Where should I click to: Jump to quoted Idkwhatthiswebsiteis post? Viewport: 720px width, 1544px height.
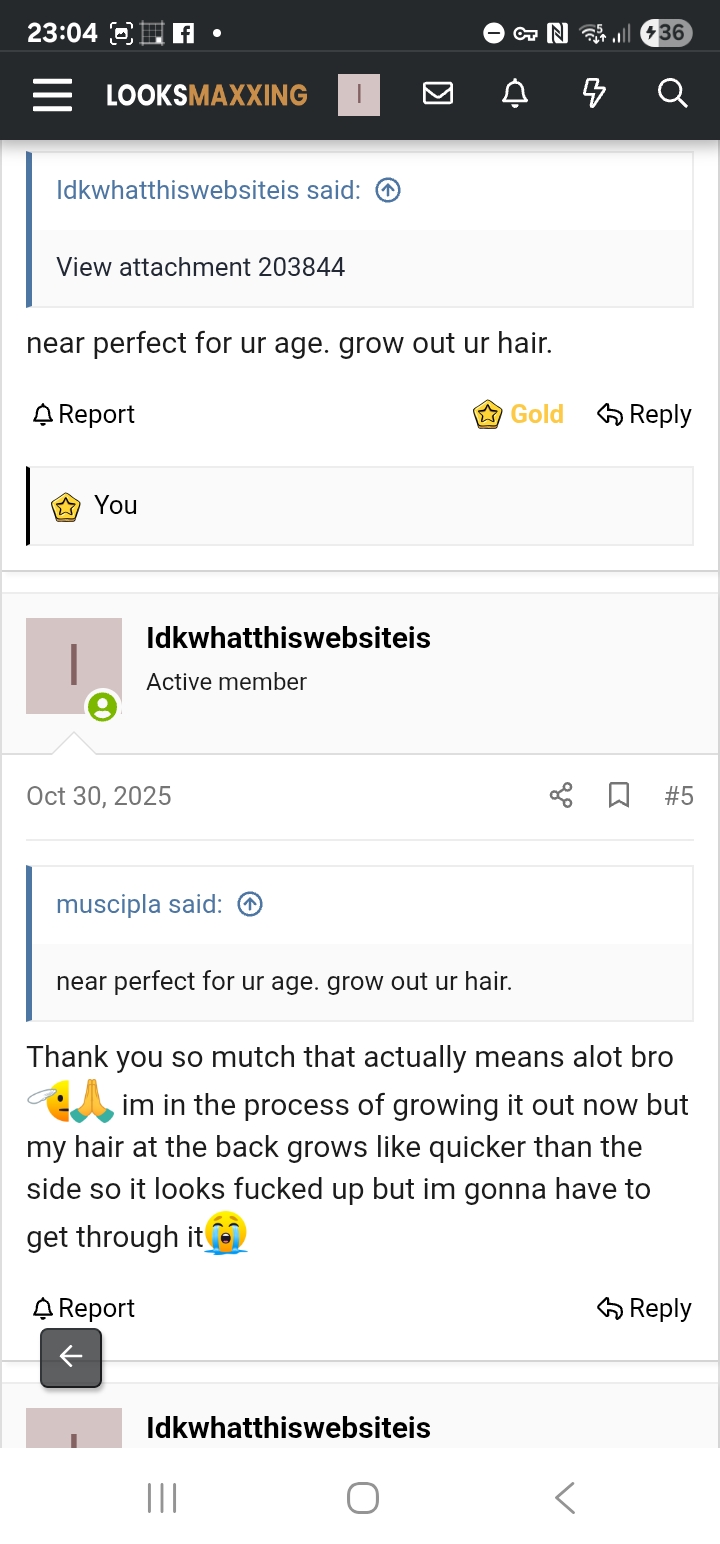click(x=387, y=190)
